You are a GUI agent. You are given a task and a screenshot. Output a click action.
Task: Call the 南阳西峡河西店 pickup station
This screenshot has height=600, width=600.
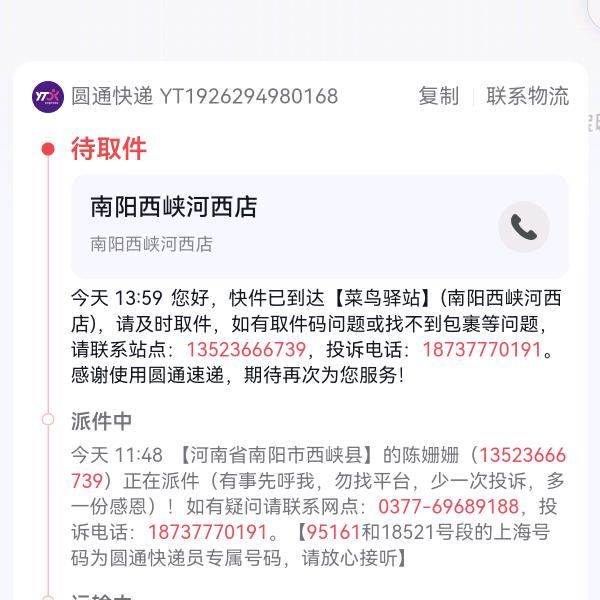[523, 227]
